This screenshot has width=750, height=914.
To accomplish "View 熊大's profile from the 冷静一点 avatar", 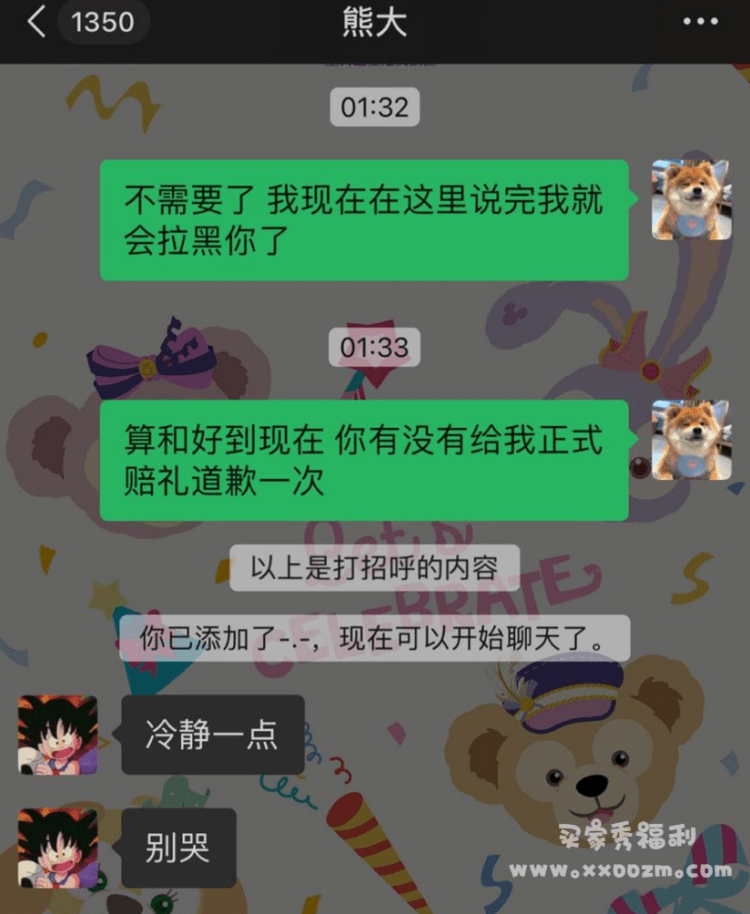I will pyautogui.click(x=58, y=735).
